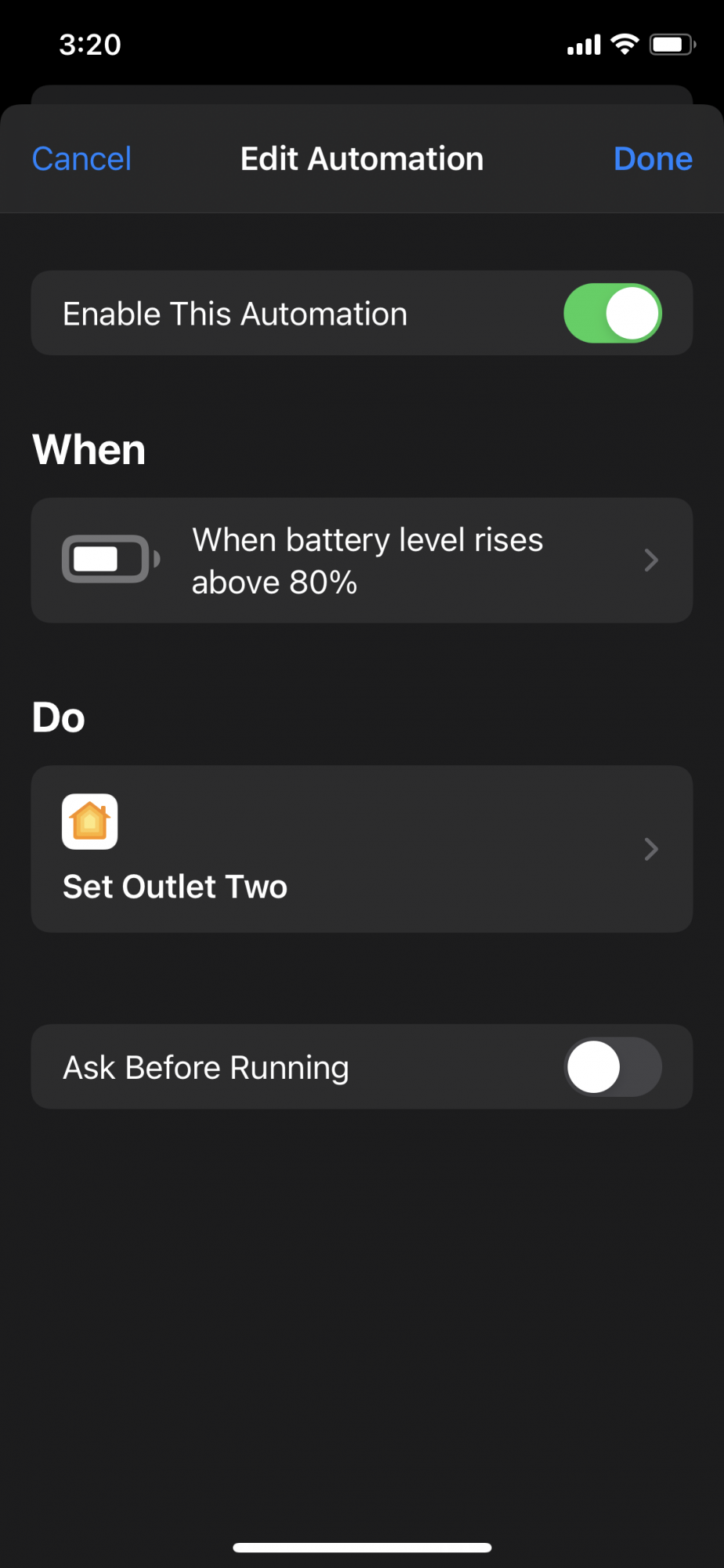Turn on Ask Before Running
Image resolution: width=724 pixels, height=1568 pixels.
tap(613, 1067)
